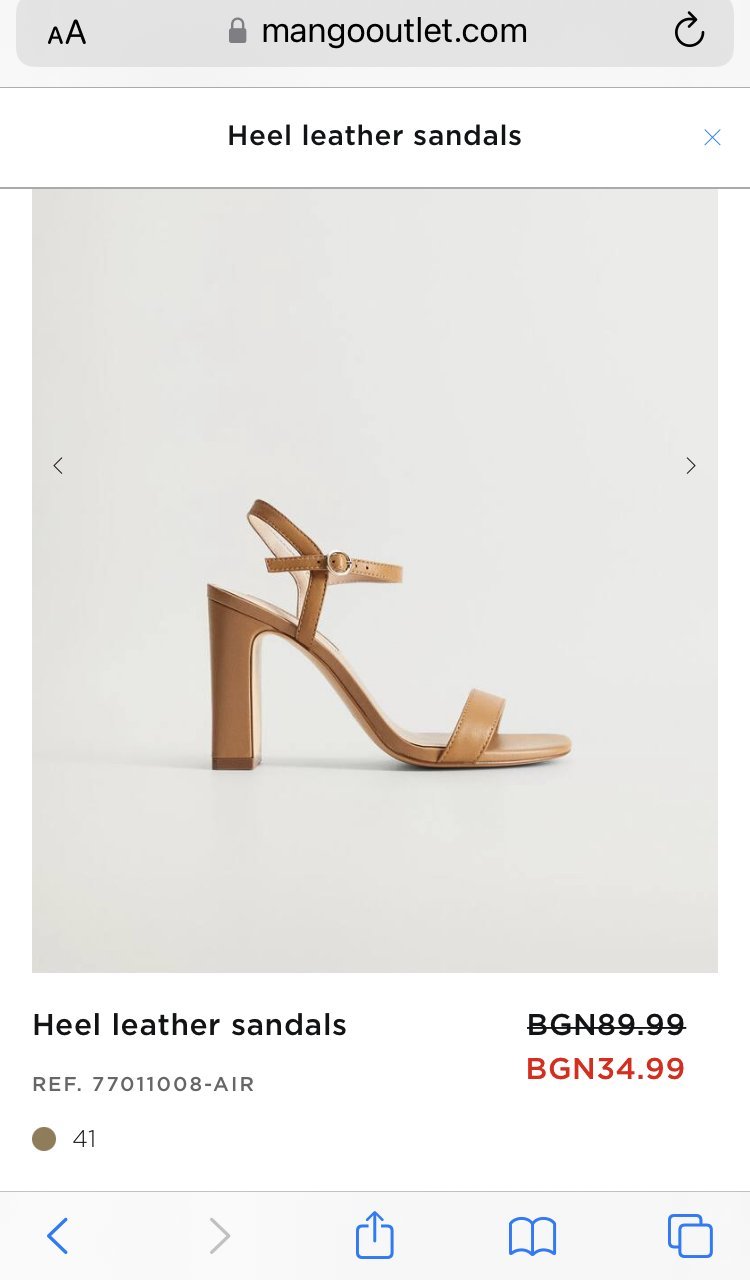Go back to the previous page
The height and width of the screenshot is (1280, 750).
pos(58,1236)
